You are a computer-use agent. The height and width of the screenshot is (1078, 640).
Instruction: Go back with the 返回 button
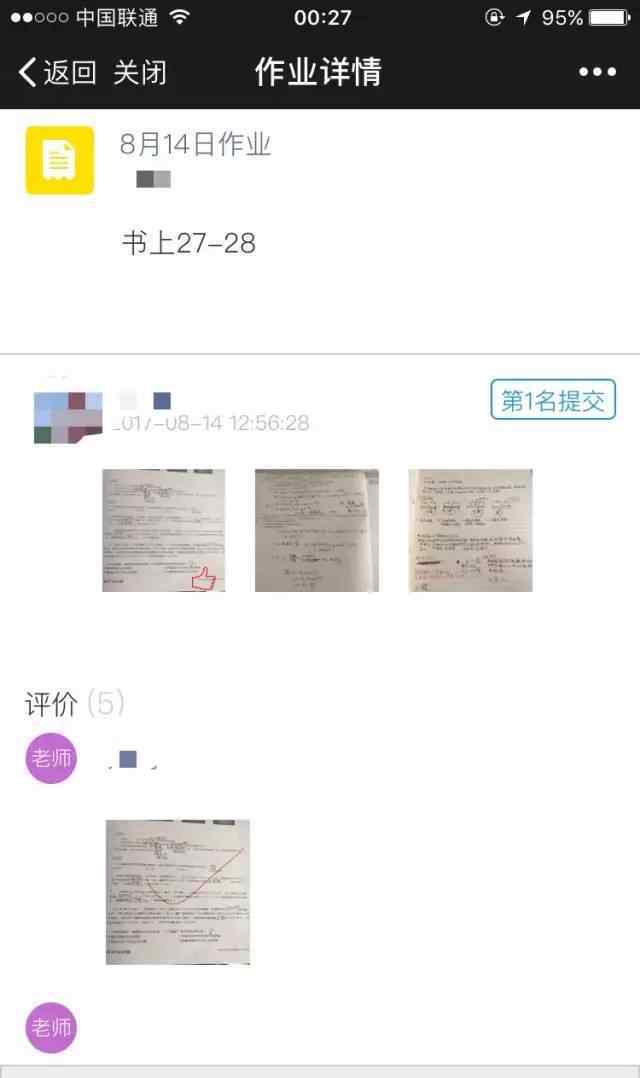57,72
